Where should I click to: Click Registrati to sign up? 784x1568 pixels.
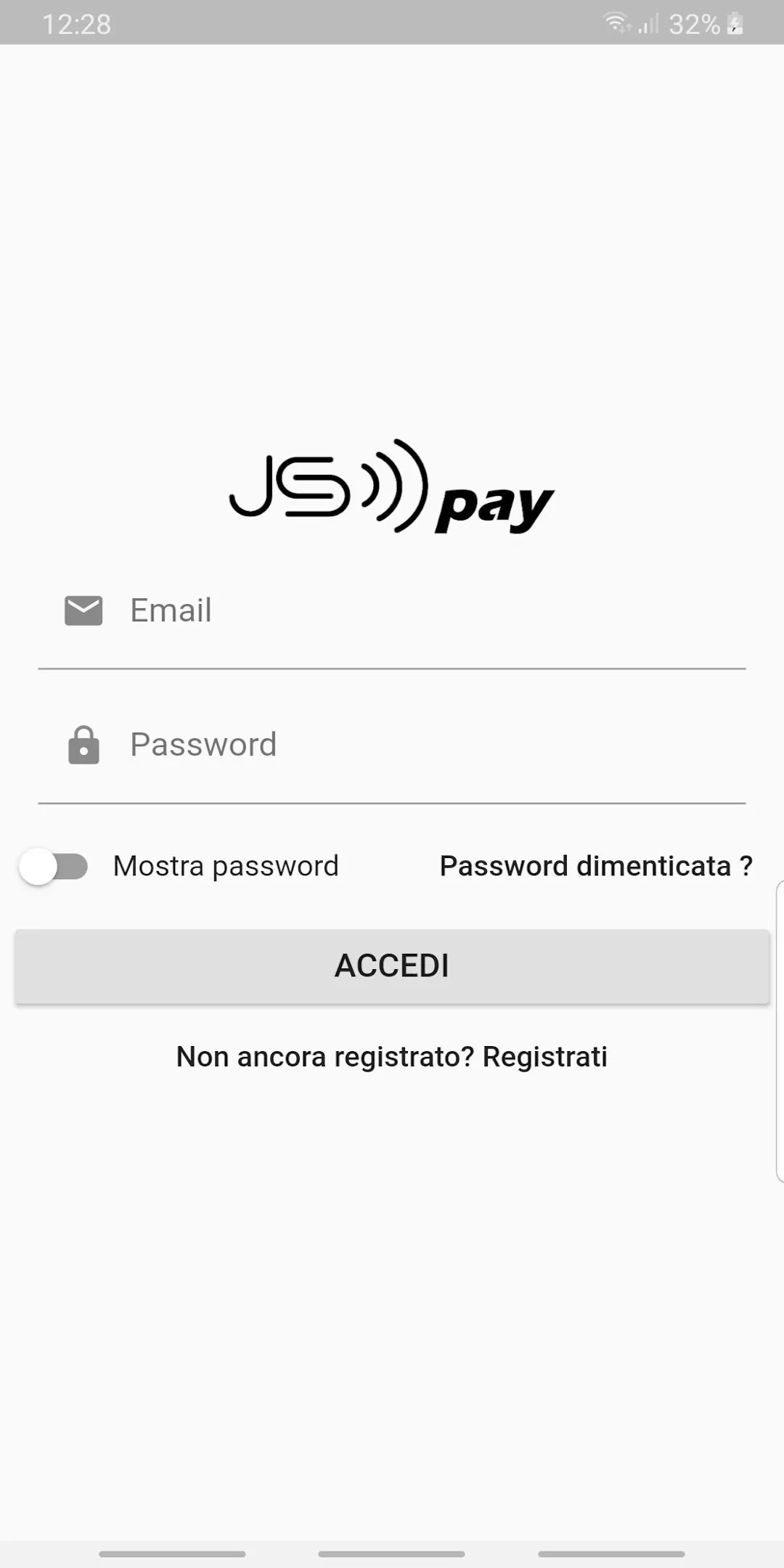[x=546, y=1056]
